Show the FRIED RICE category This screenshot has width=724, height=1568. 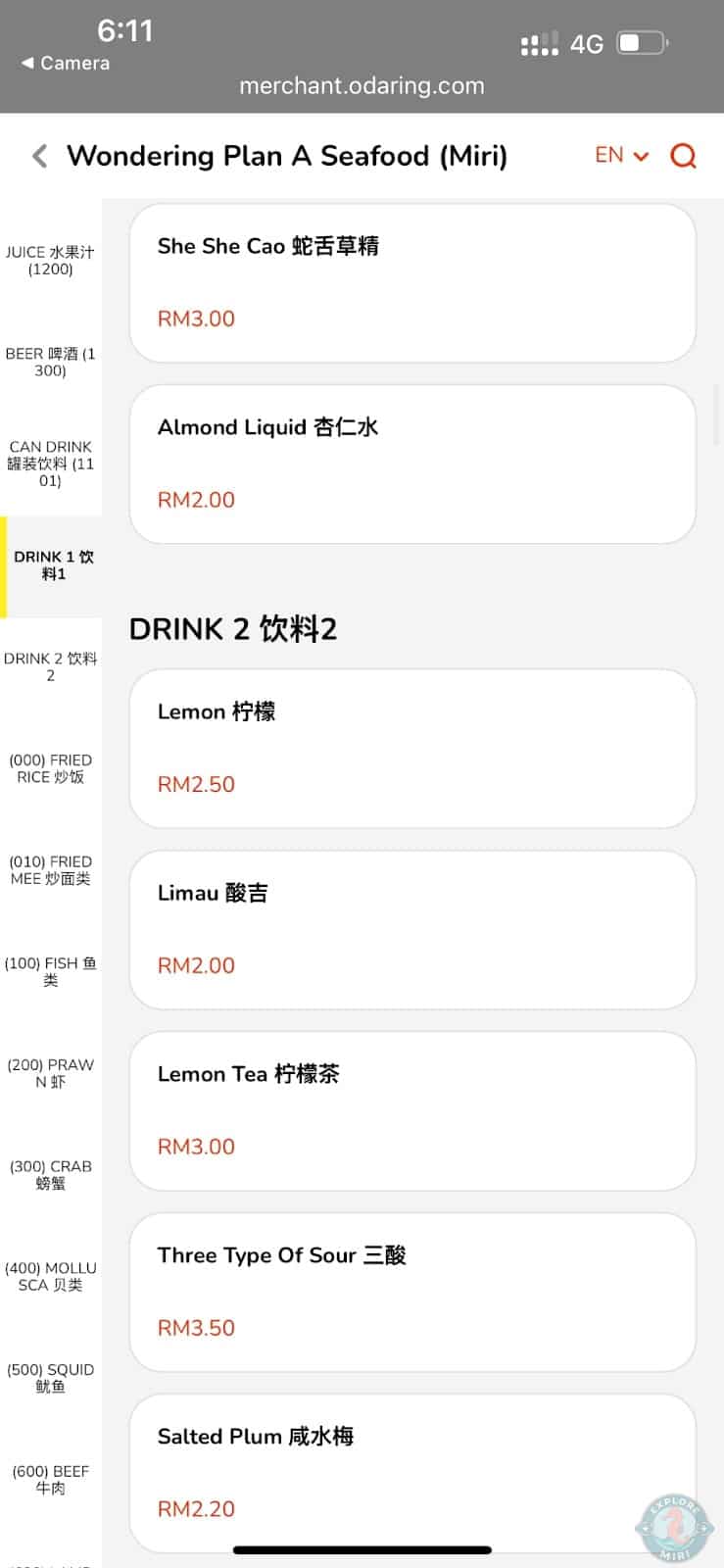[50, 768]
